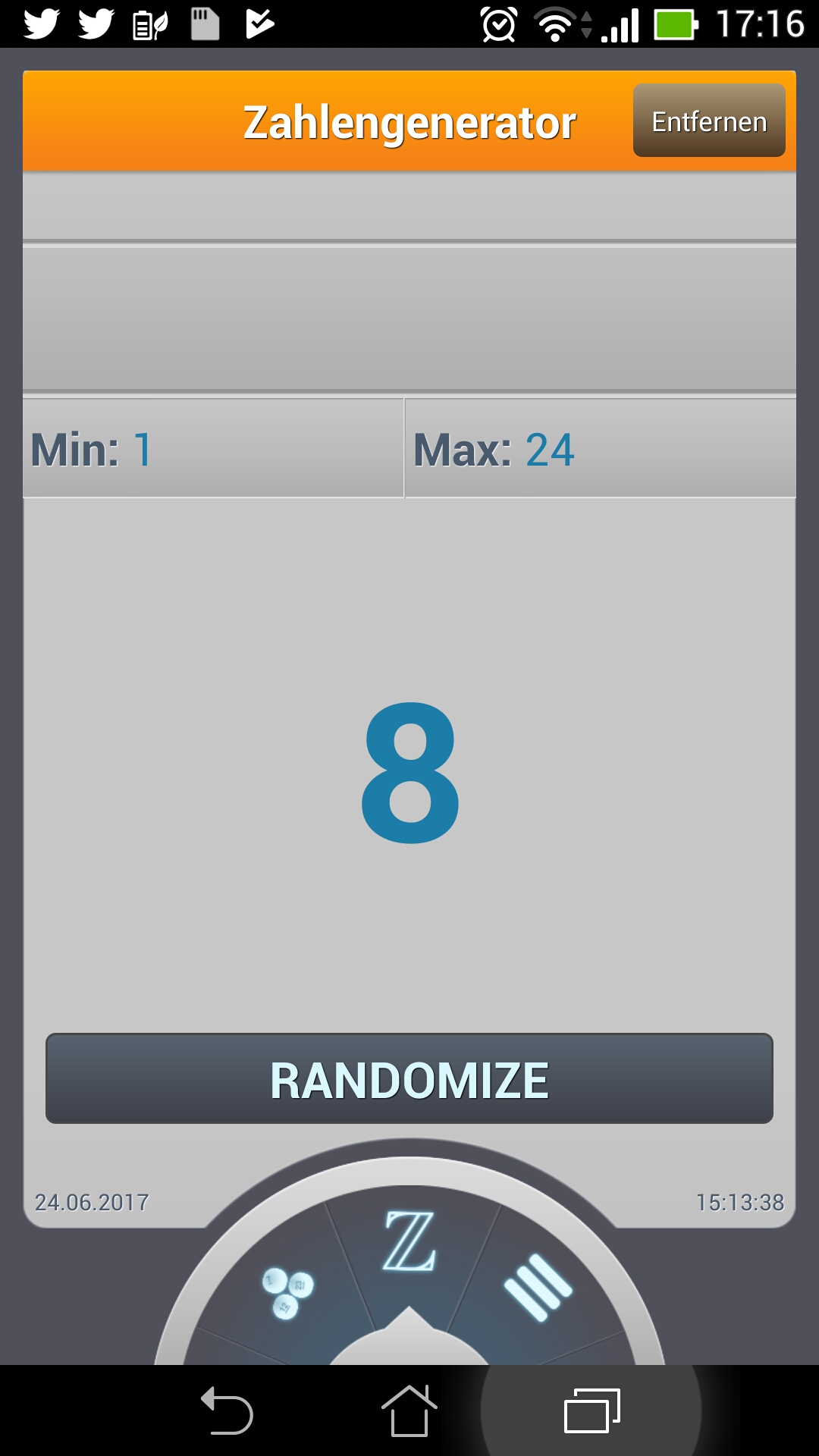
Task: Edit the Min value field
Action: click(212, 449)
